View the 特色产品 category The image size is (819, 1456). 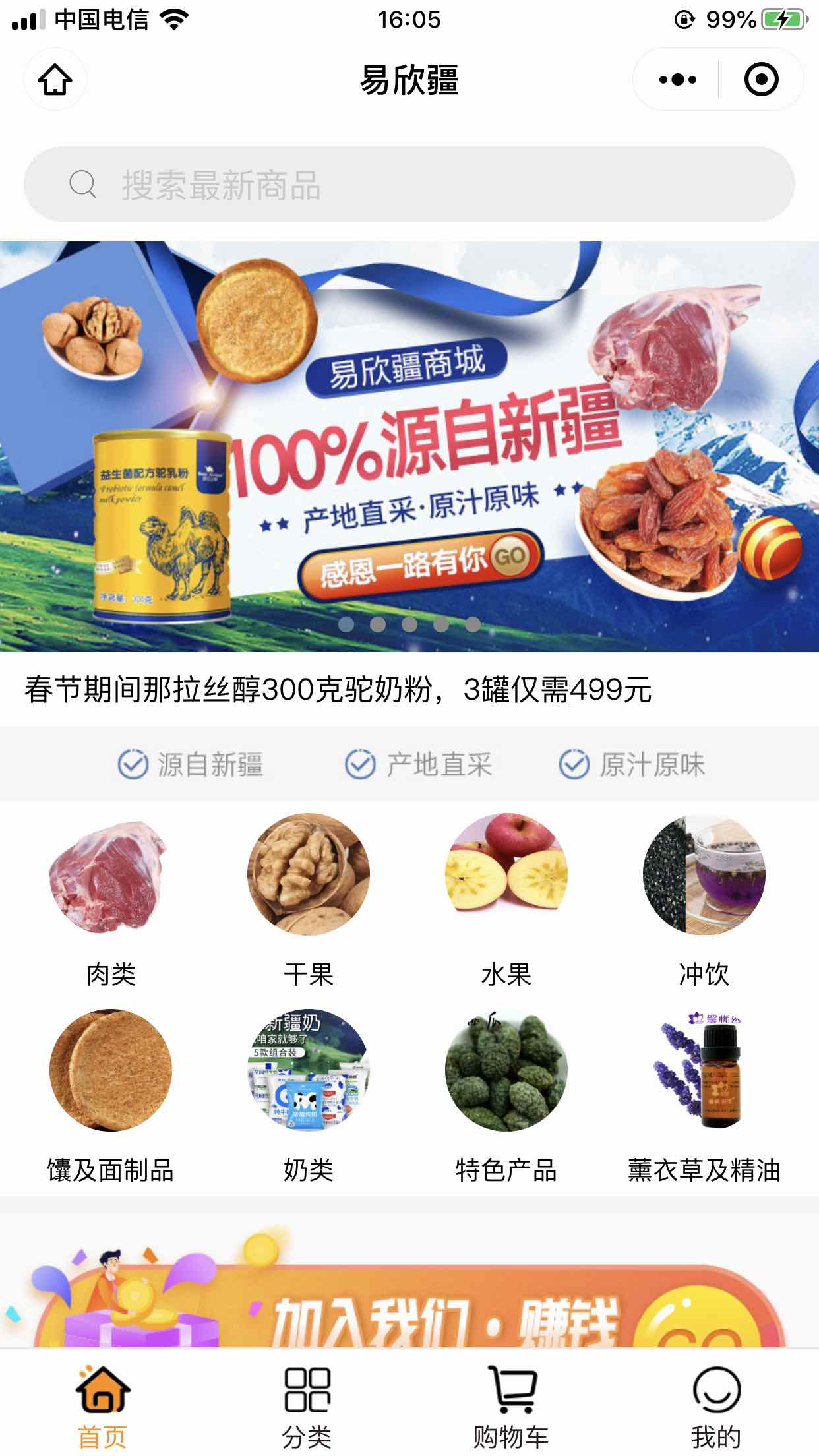[506, 1096]
